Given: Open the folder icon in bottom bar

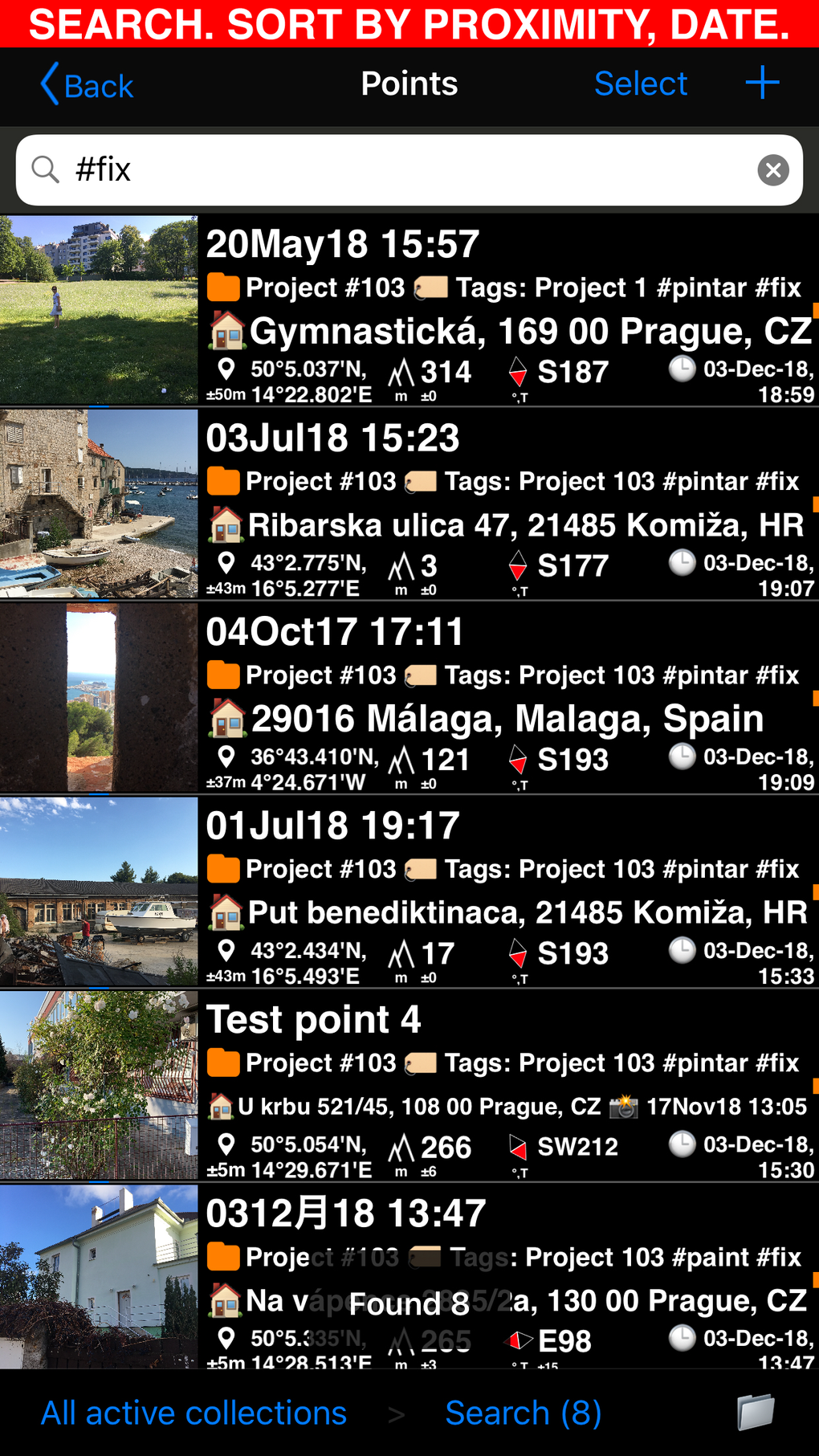Looking at the screenshot, I should [x=755, y=1412].
